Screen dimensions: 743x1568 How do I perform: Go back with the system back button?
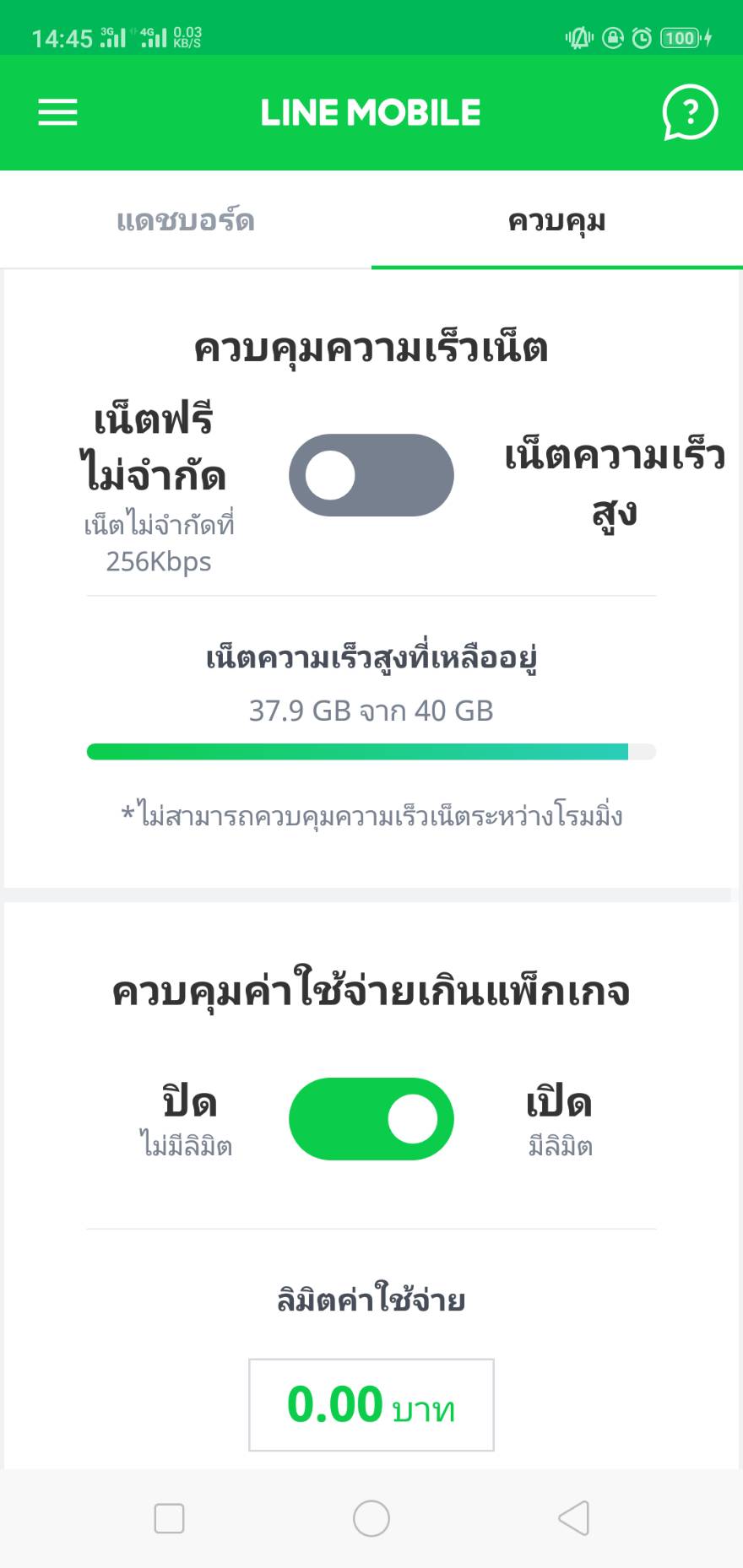point(574,1518)
